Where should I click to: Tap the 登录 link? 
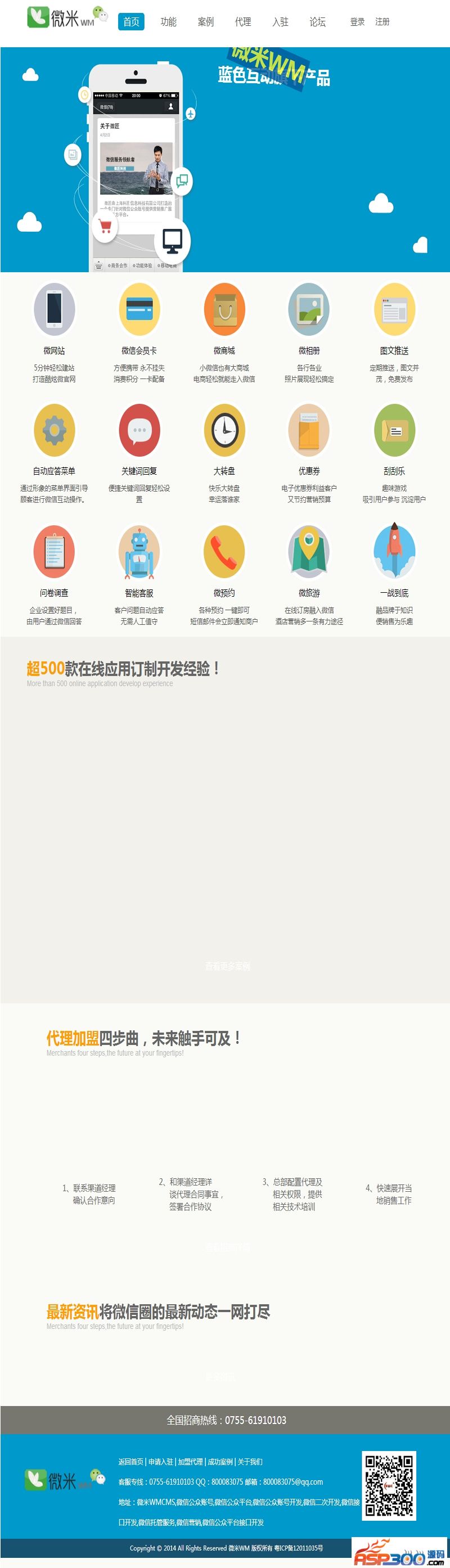(357, 22)
